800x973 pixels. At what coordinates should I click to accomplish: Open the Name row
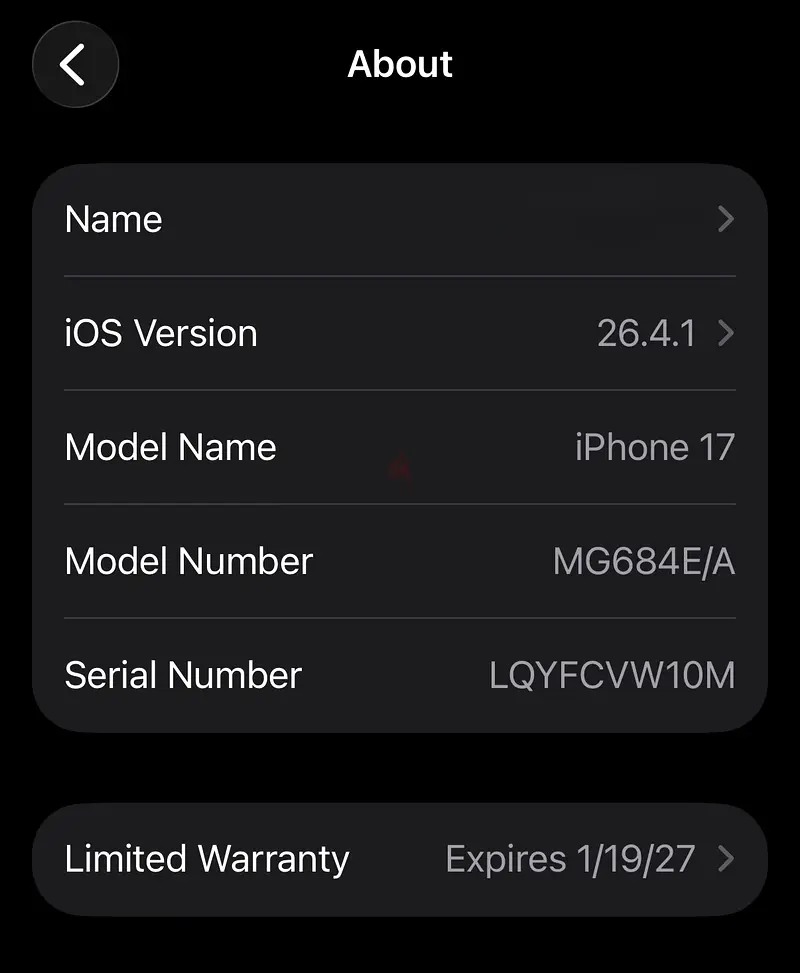click(x=400, y=220)
